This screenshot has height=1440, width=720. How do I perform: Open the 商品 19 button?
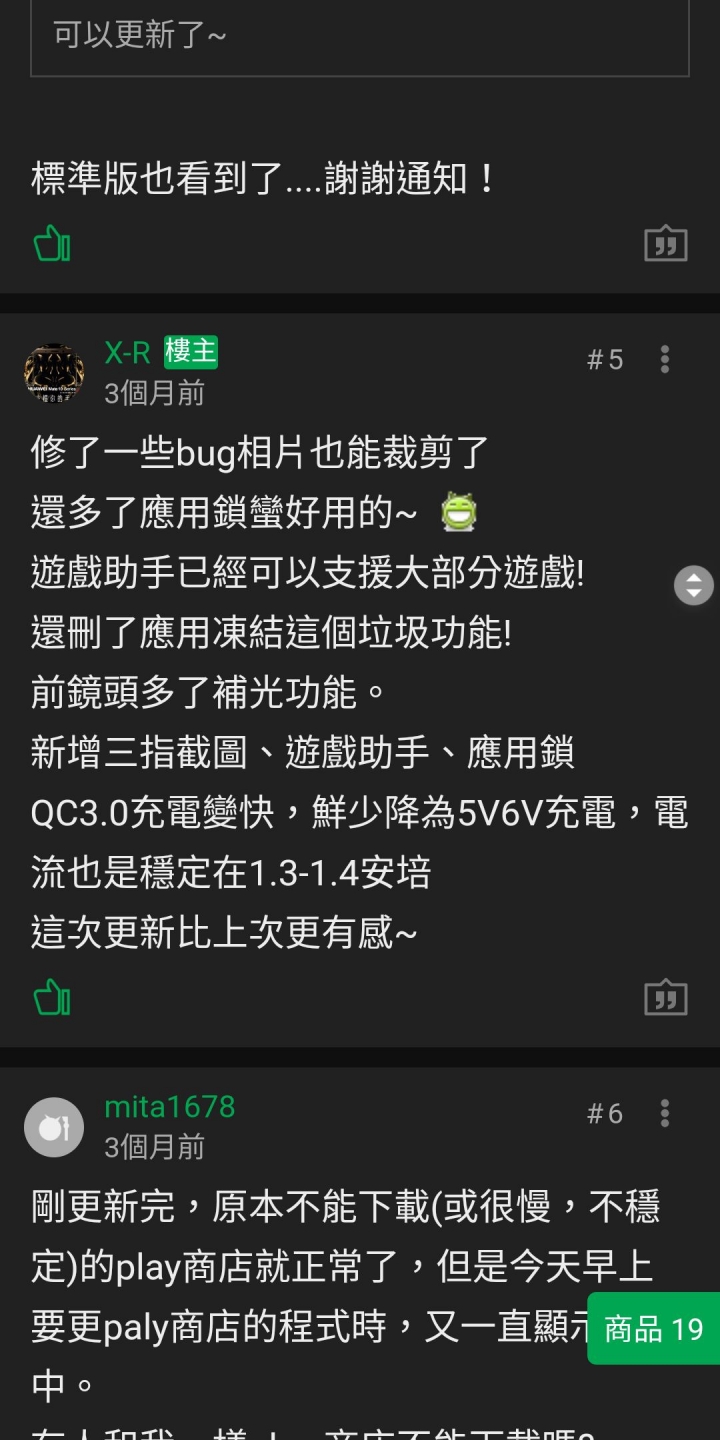[654, 1328]
